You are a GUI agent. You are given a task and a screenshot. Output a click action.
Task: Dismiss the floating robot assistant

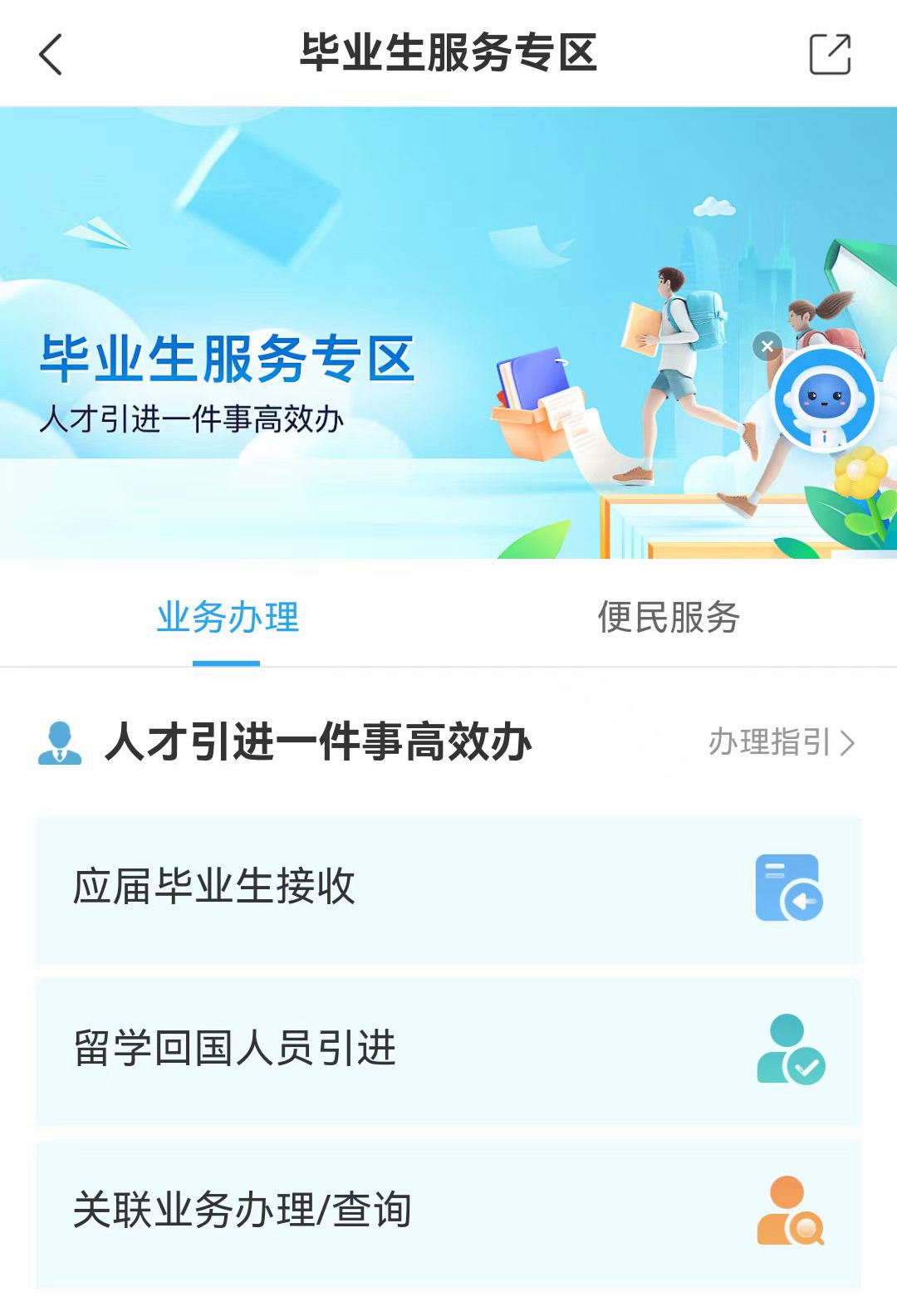pyautogui.click(x=767, y=346)
